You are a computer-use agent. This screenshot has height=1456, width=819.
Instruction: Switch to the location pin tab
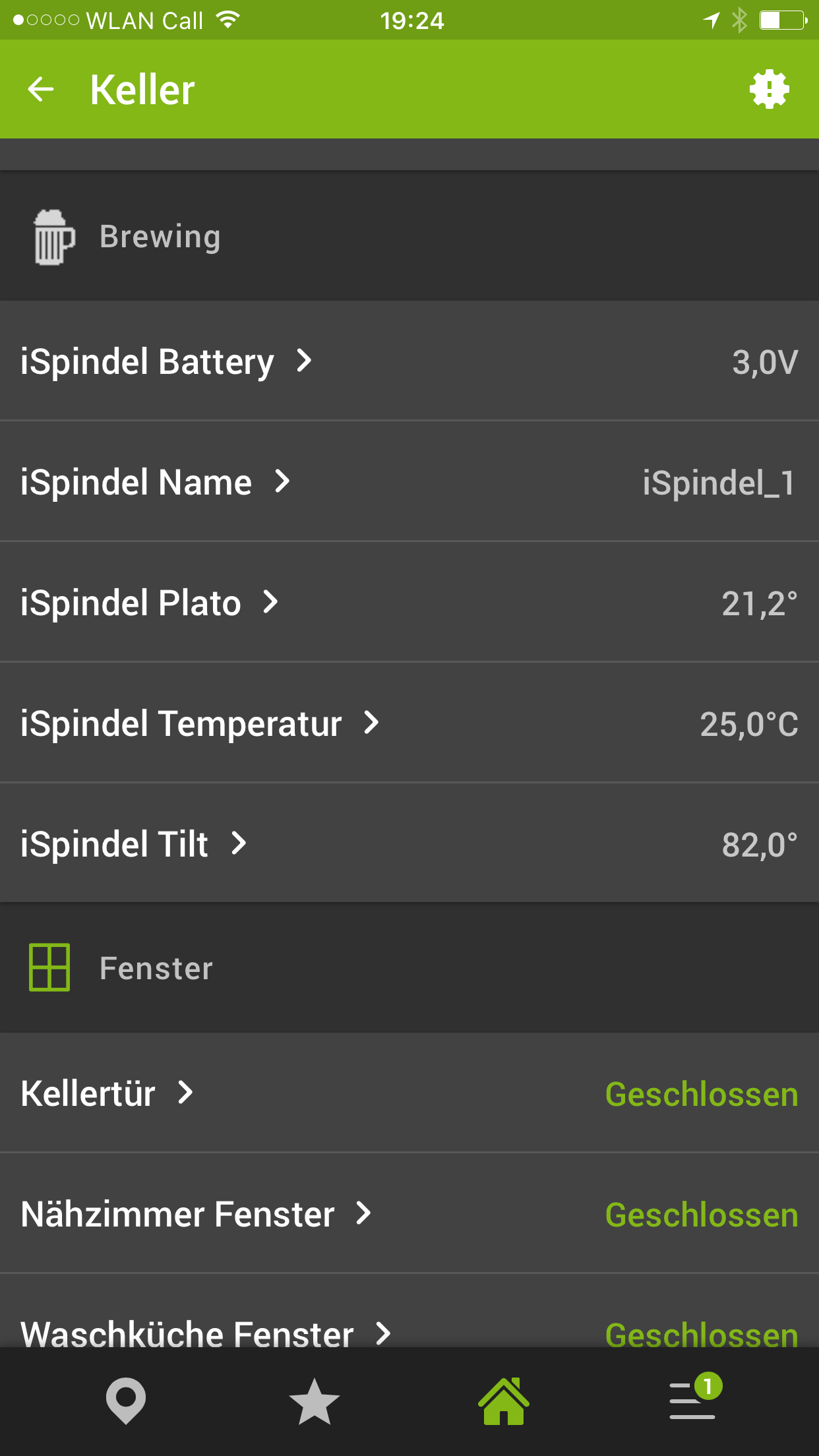pyautogui.click(x=125, y=1401)
